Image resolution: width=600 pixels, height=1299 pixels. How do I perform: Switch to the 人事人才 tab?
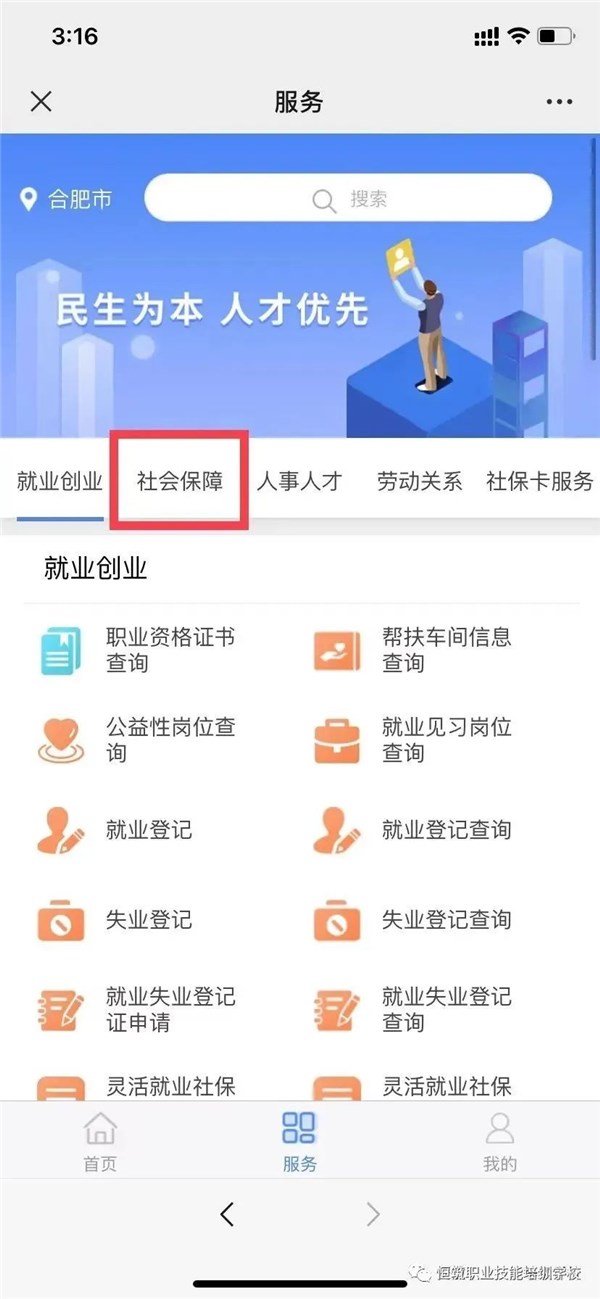click(x=299, y=481)
